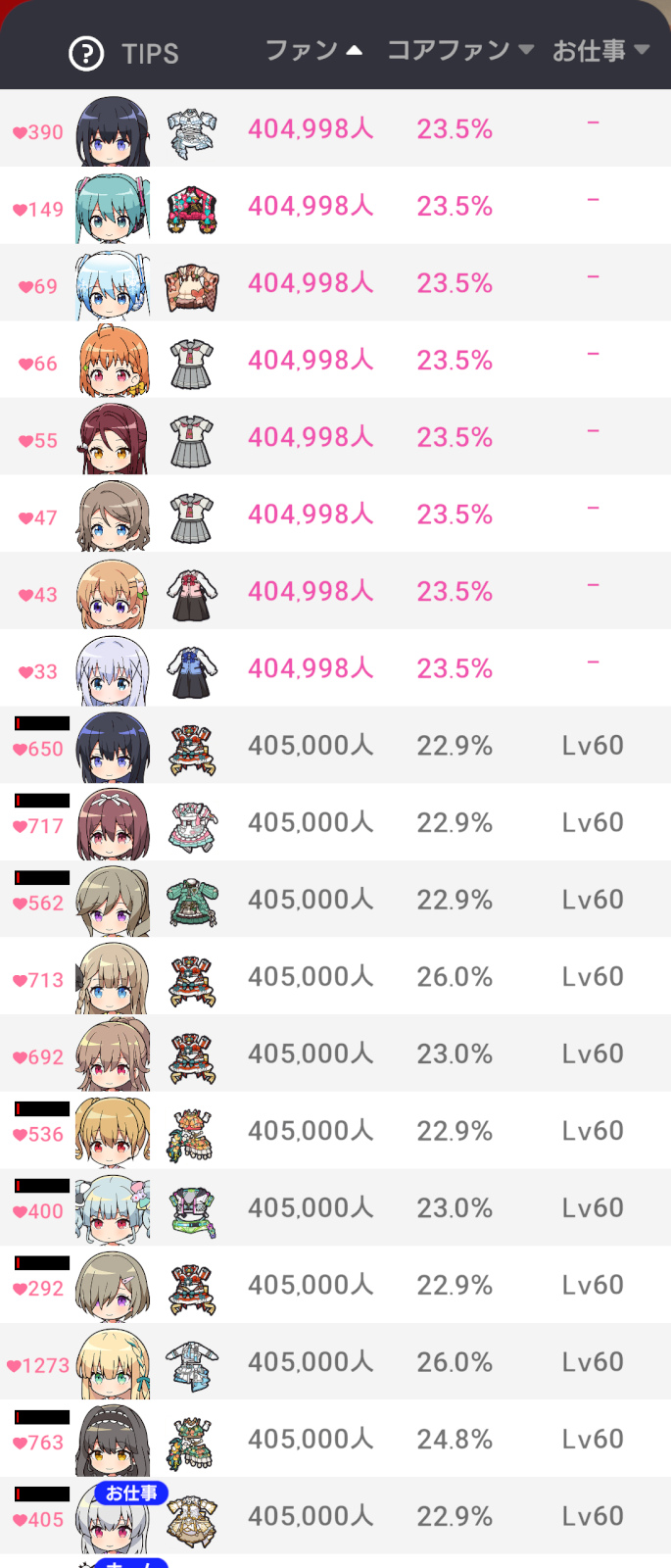Select the idol row showing 149 hearts

tap(335, 206)
